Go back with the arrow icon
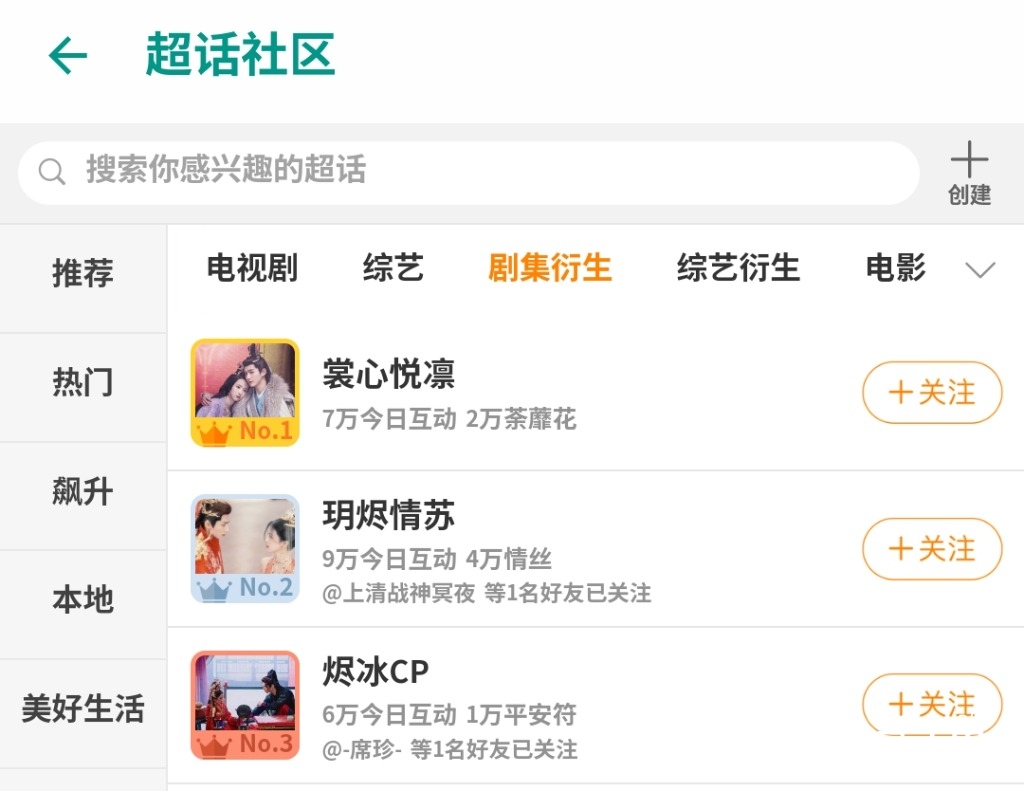The width and height of the screenshot is (1024, 791). click(68, 56)
